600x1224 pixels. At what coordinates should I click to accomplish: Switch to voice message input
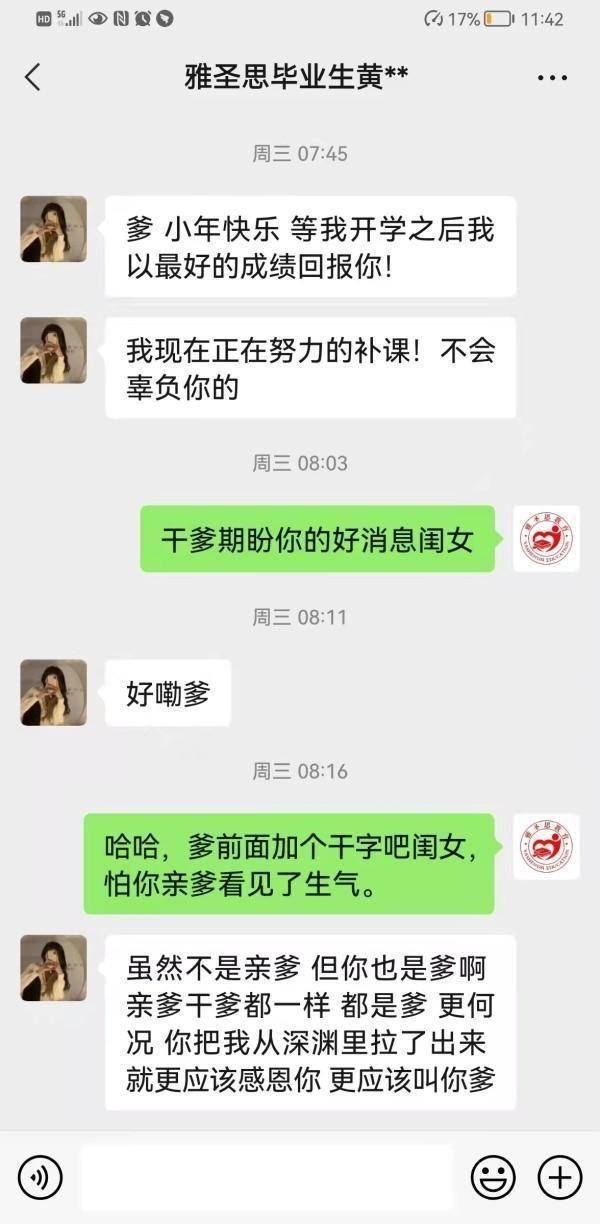(40, 1176)
